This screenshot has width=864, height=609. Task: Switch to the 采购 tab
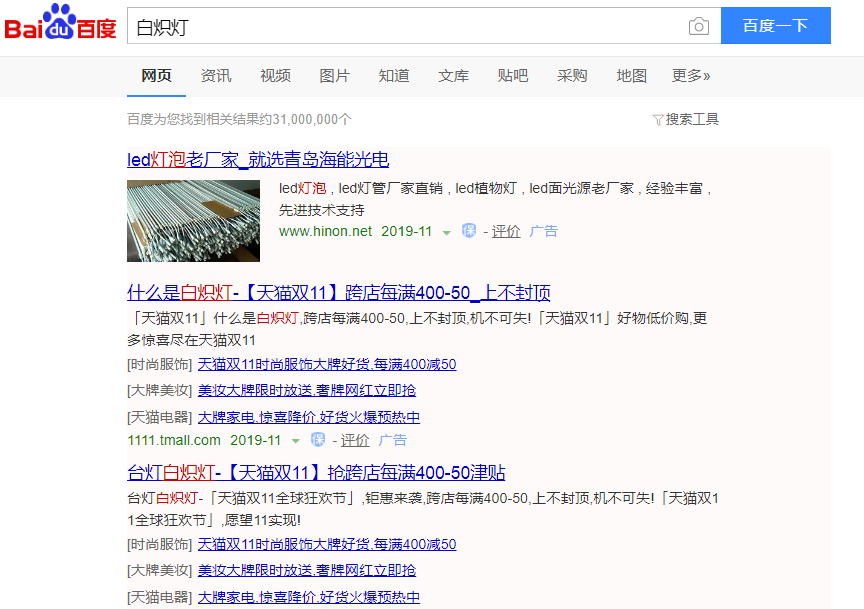coord(572,76)
